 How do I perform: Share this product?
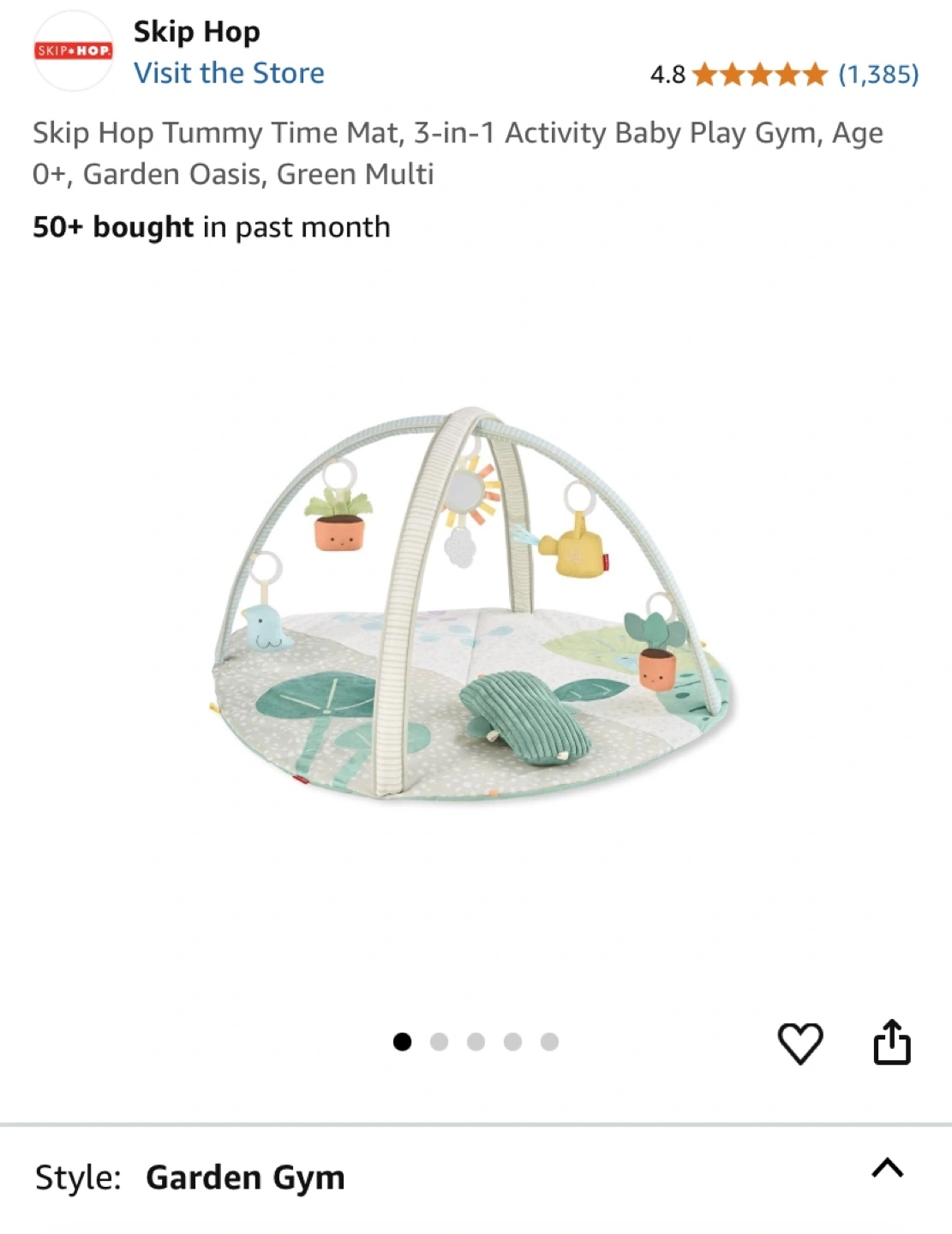point(891,1042)
